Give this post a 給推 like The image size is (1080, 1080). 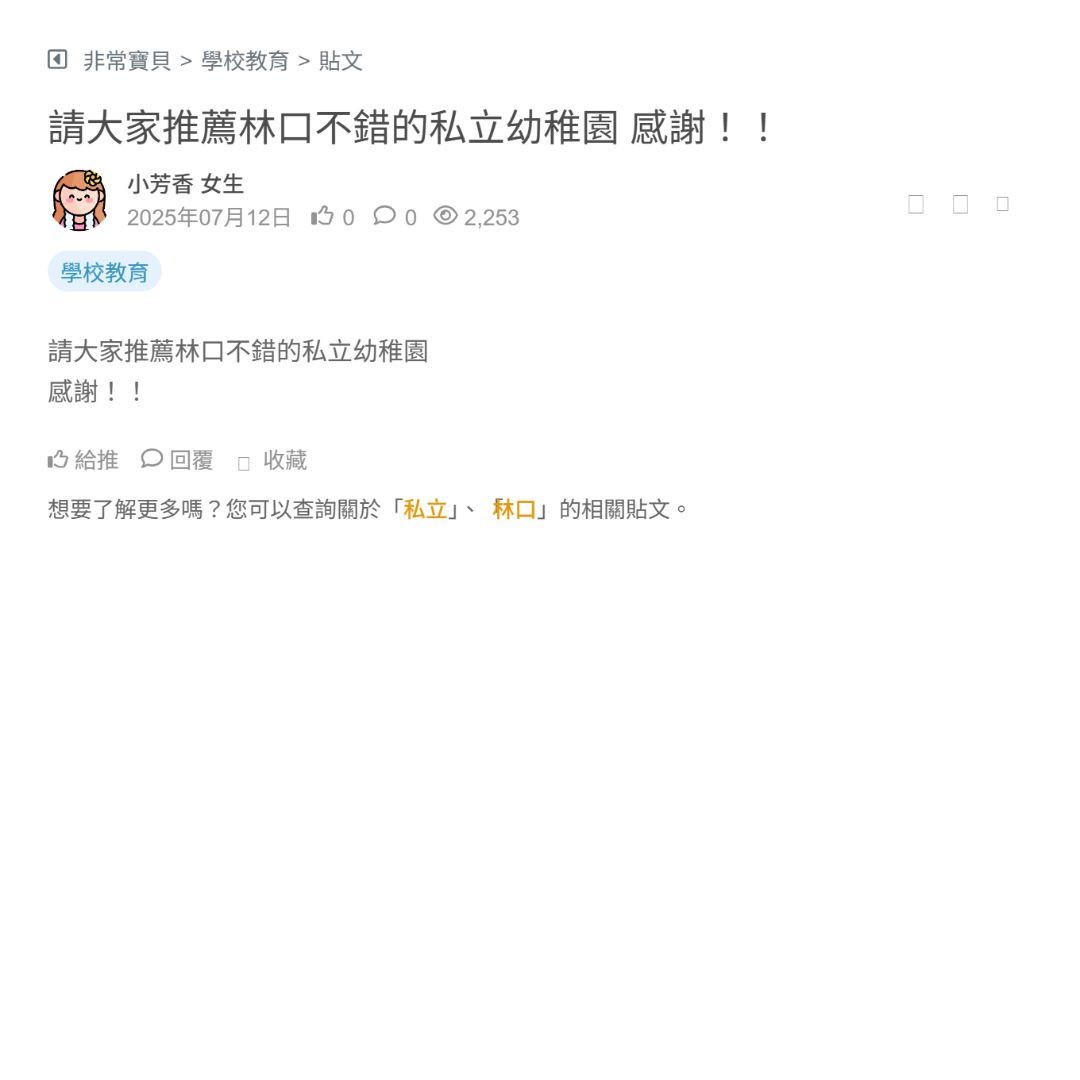(x=83, y=460)
